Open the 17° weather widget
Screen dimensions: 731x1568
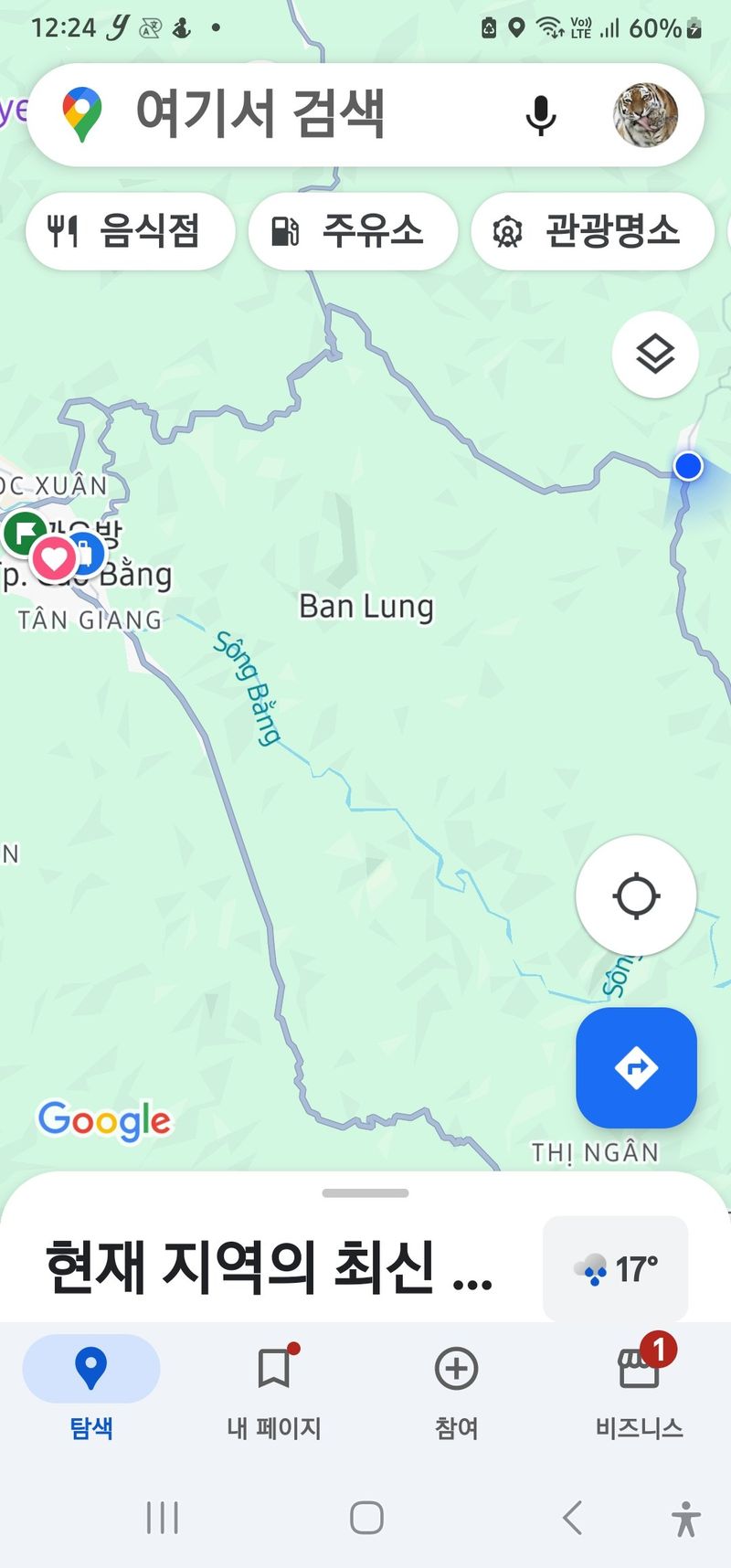pos(615,1268)
